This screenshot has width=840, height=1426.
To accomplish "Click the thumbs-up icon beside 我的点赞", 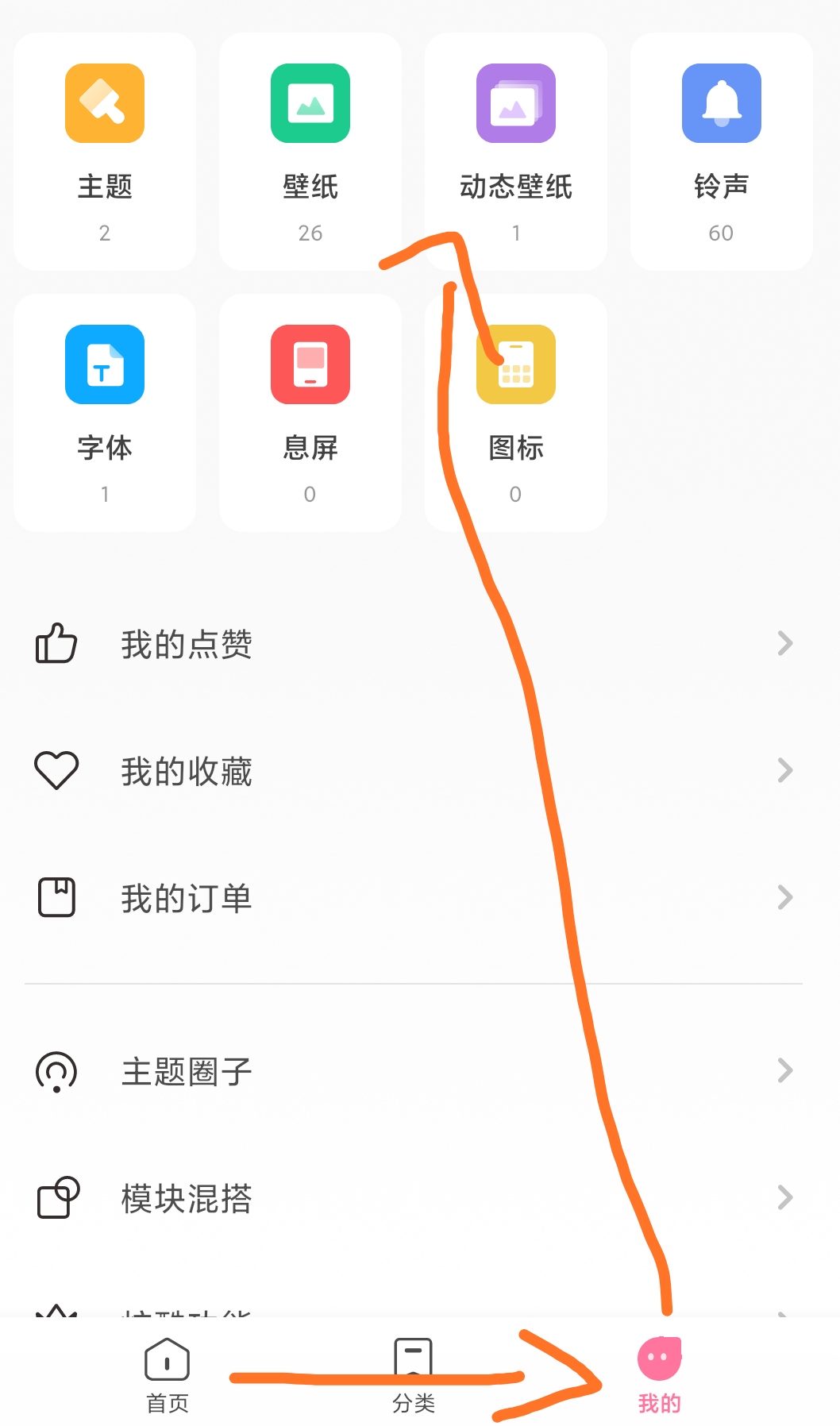I will coord(56,645).
